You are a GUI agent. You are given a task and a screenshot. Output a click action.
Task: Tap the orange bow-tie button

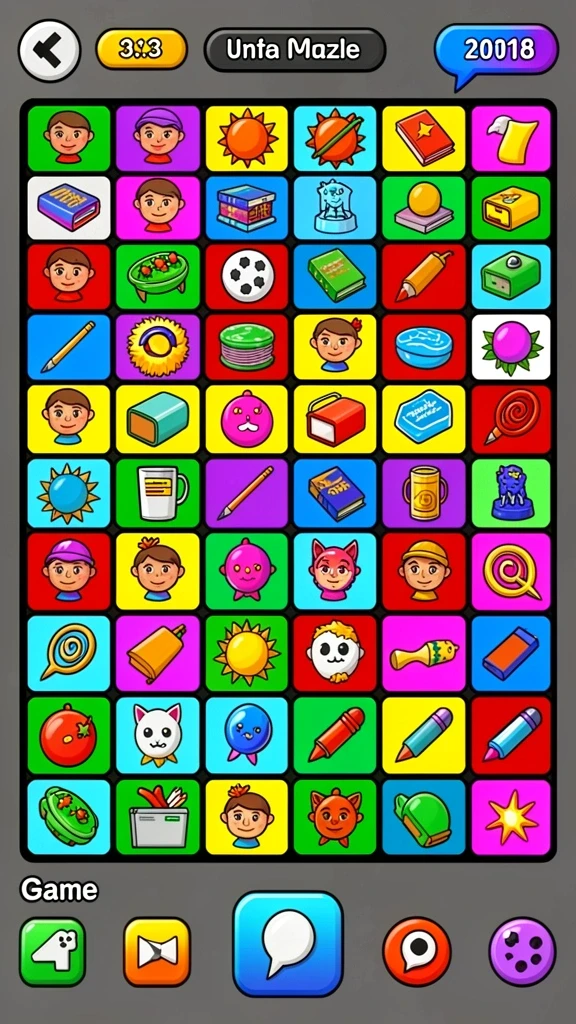pos(157,952)
